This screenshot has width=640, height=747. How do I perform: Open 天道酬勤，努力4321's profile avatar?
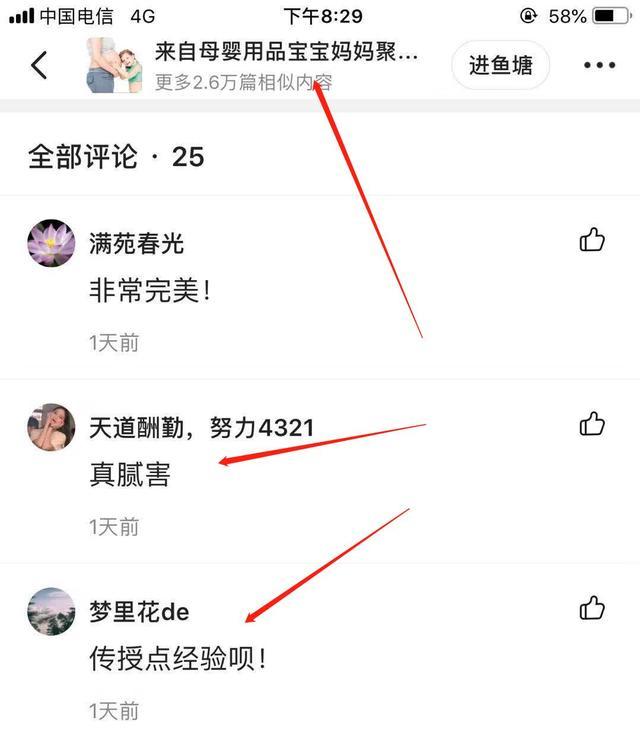tap(51, 428)
